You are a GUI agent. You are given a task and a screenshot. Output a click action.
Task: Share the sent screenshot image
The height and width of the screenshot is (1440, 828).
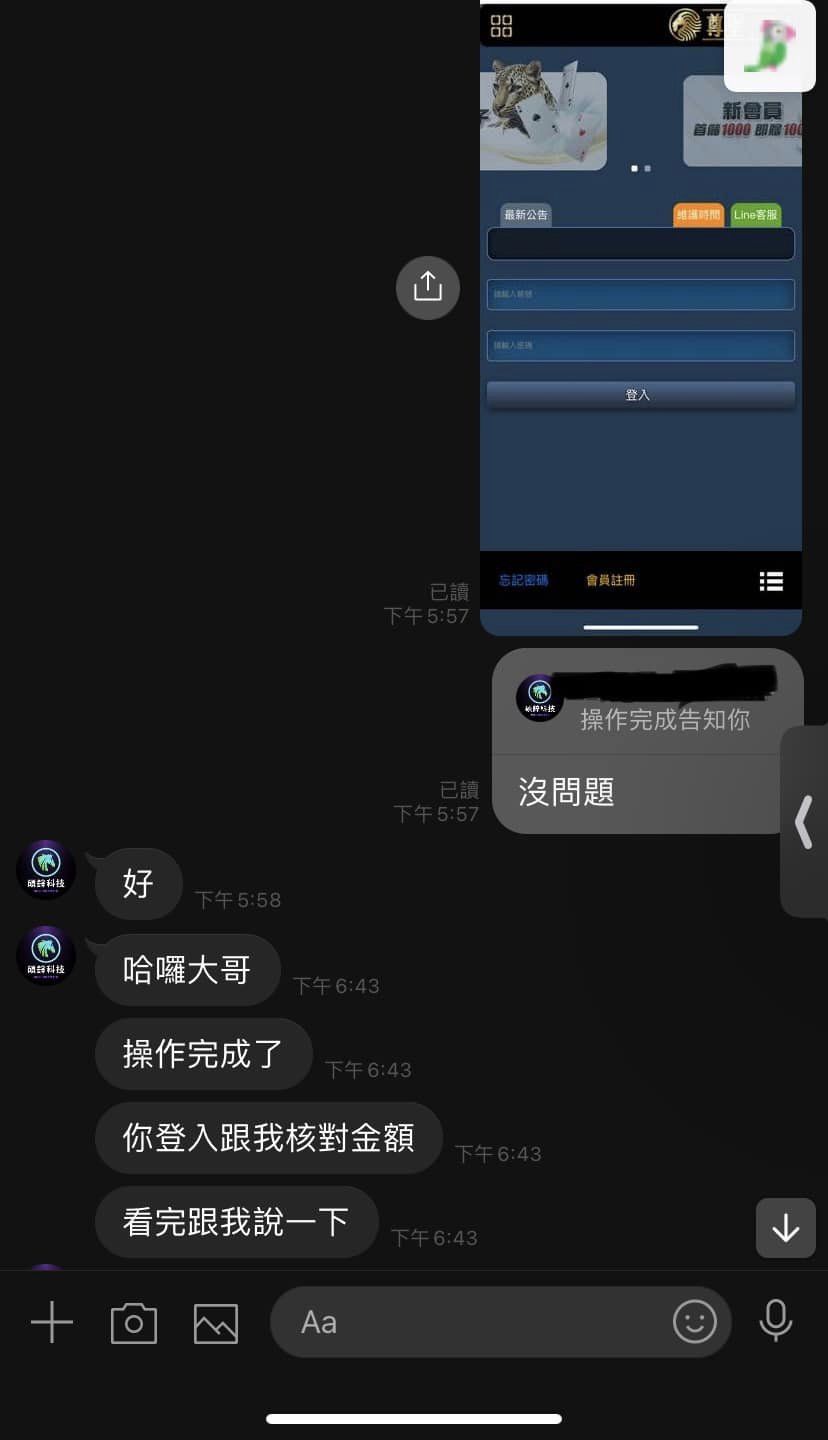(x=428, y=288)
